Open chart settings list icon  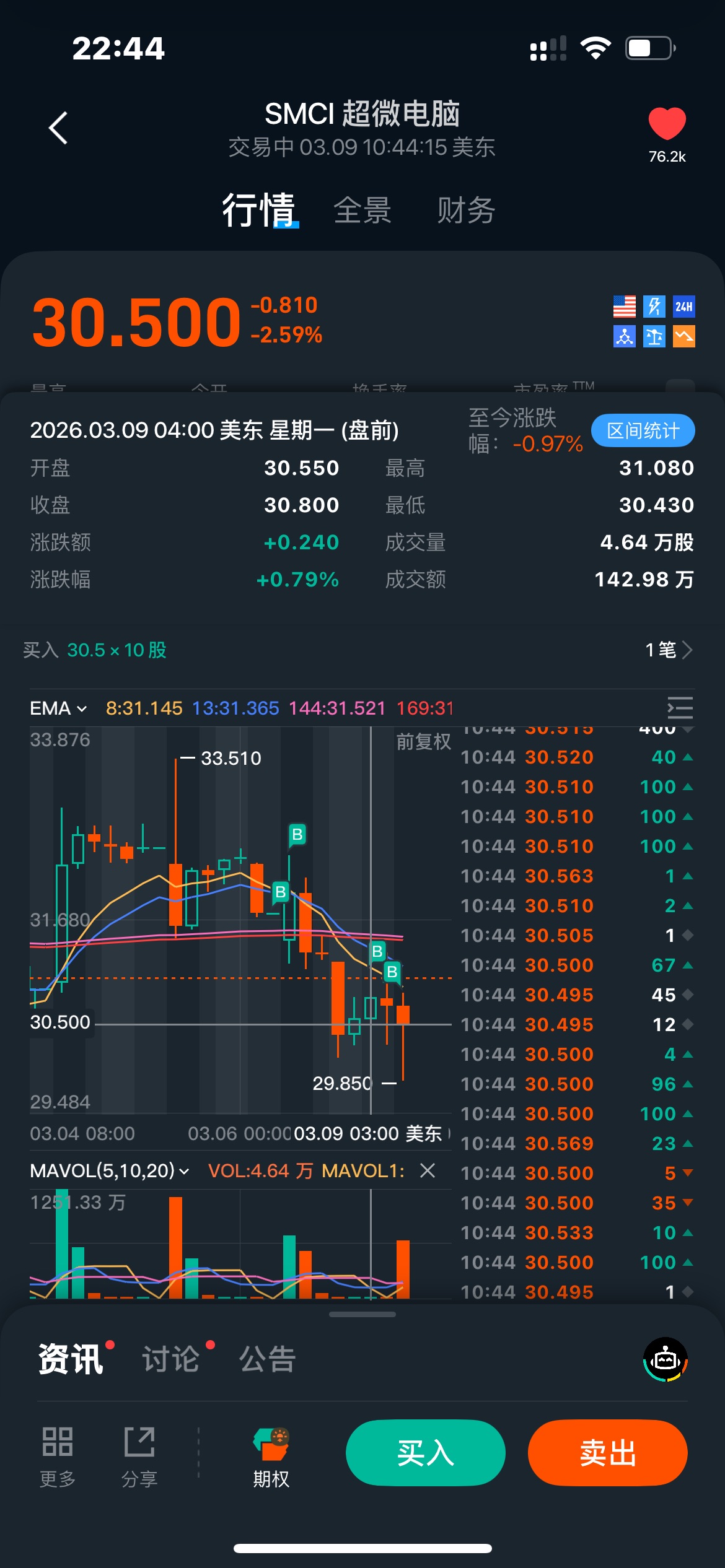point(680,708)
